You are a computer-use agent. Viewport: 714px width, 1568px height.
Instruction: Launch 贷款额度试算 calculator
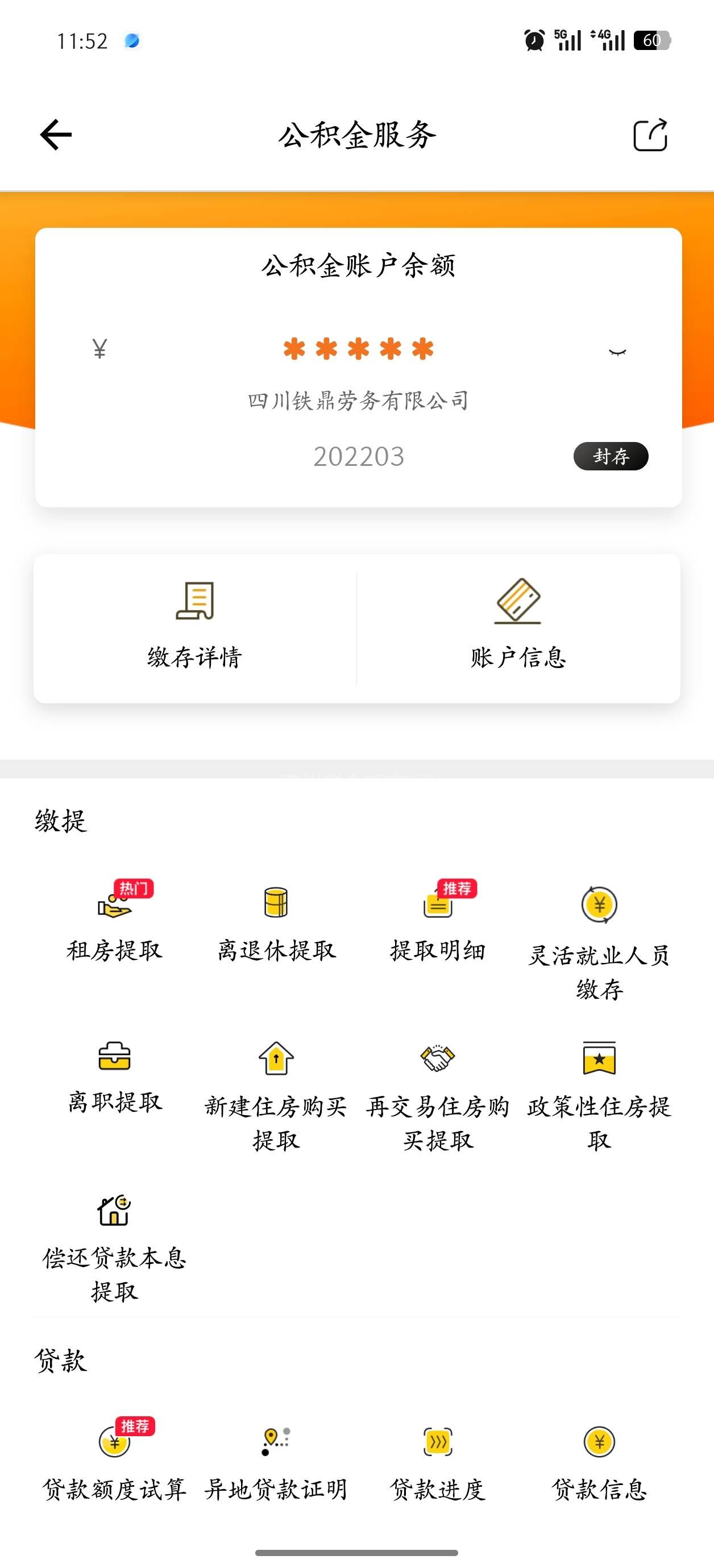114,1461
